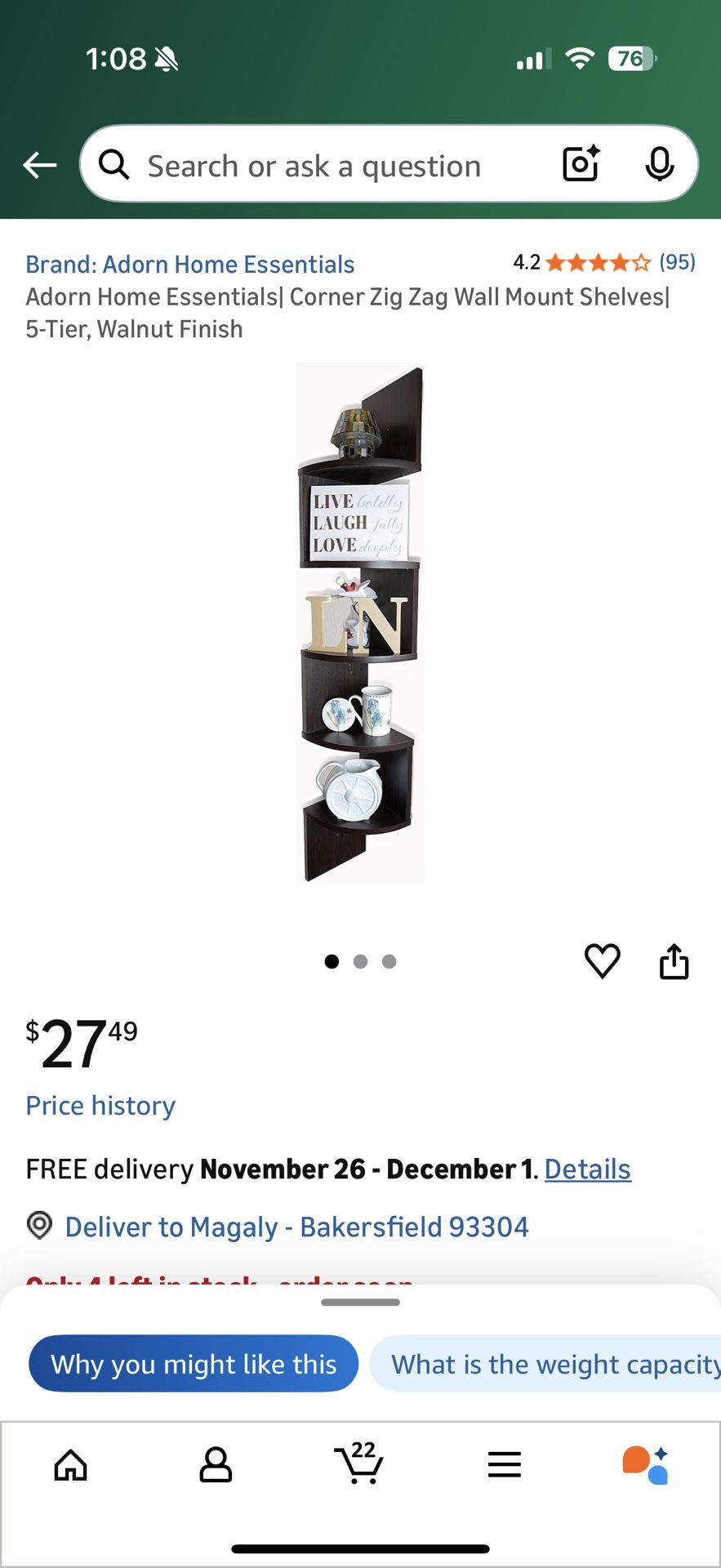
Task: Open the shopping cart with 22 items
Action: [x=359, y=1464]
